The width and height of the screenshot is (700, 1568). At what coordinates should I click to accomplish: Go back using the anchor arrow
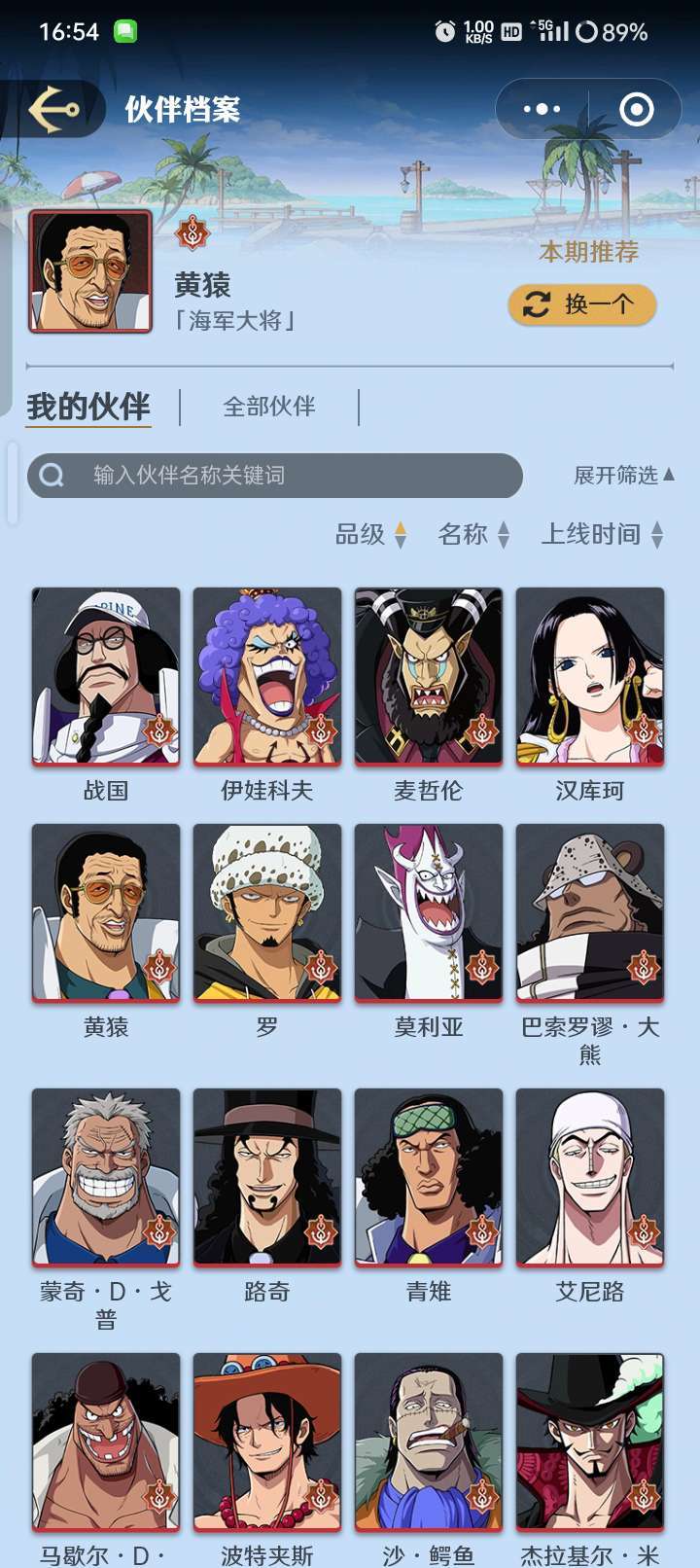coord(54,109)
